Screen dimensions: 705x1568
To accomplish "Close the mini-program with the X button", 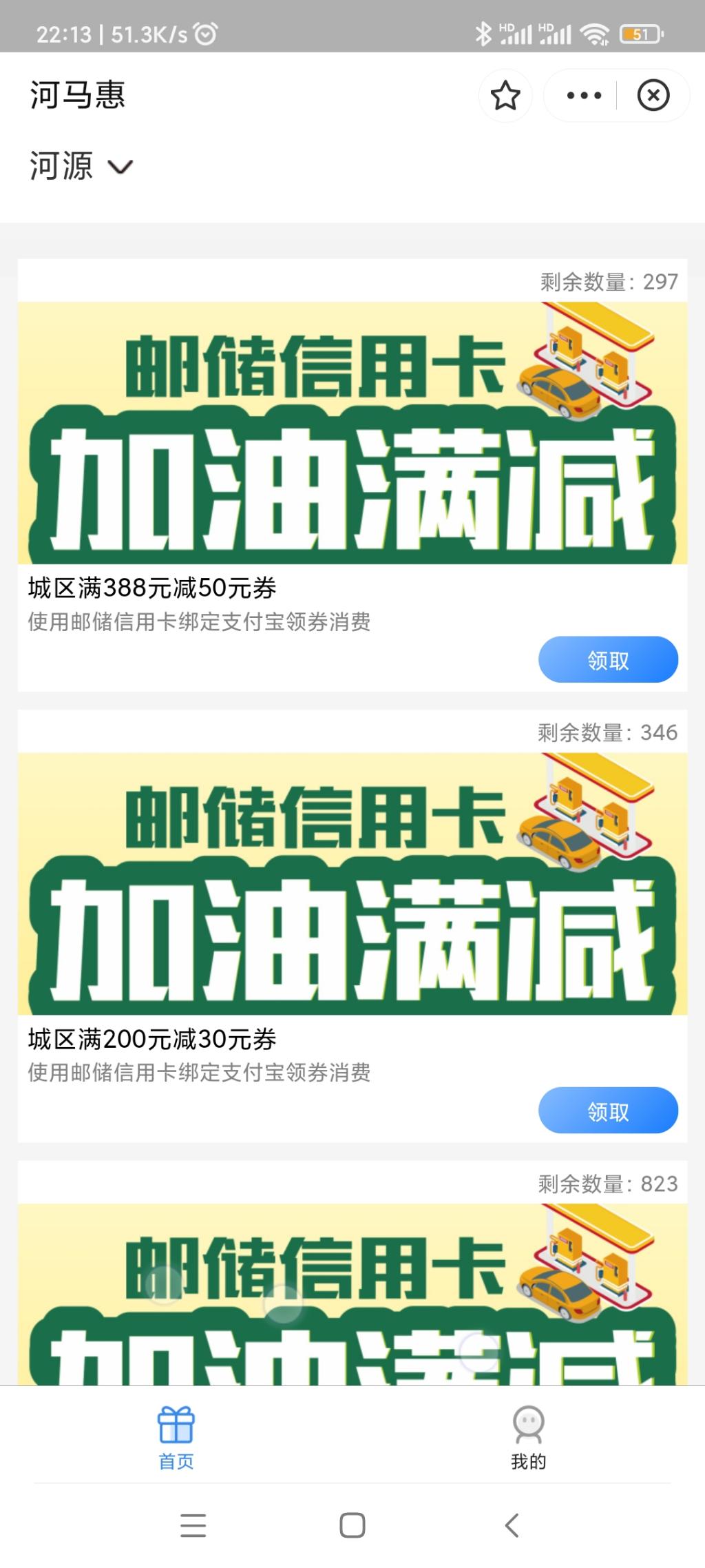I will pyautogui.click(x=654, y=95).
